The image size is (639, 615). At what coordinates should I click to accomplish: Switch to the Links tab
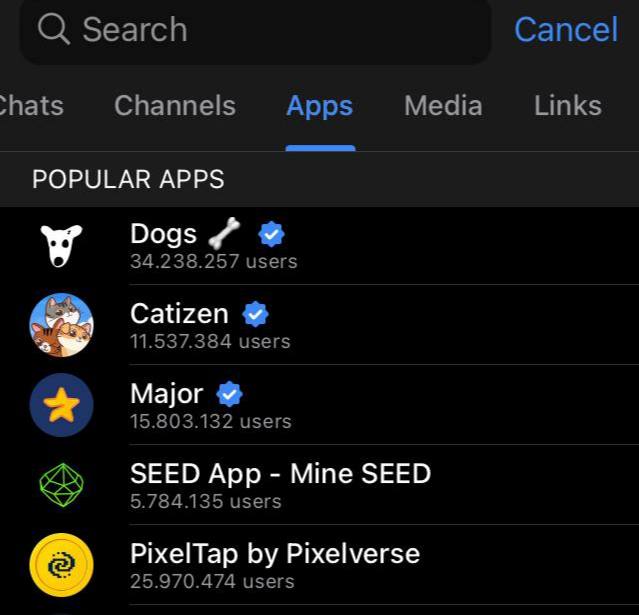click(567, 106)
